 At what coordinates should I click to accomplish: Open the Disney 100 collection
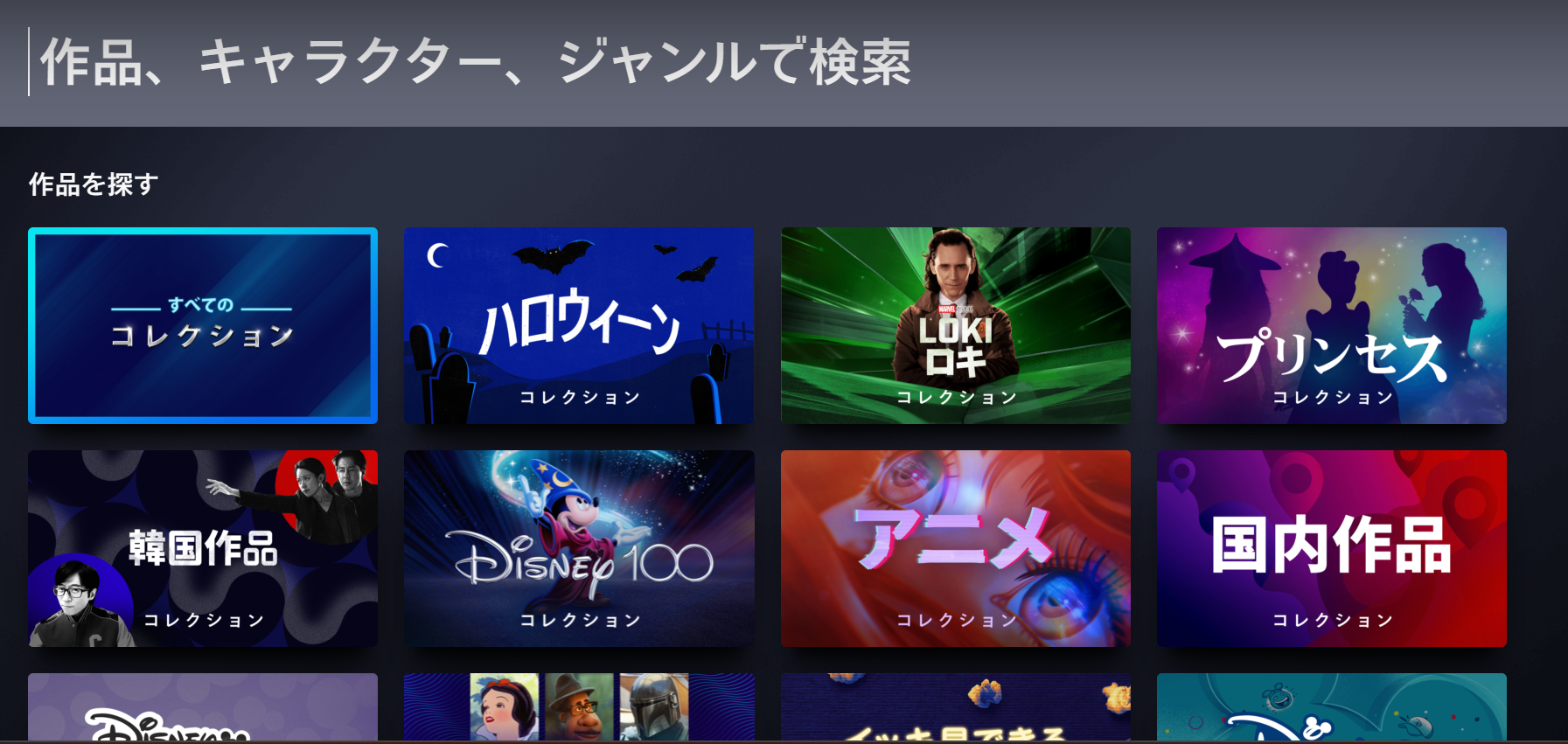click(578, 548)
